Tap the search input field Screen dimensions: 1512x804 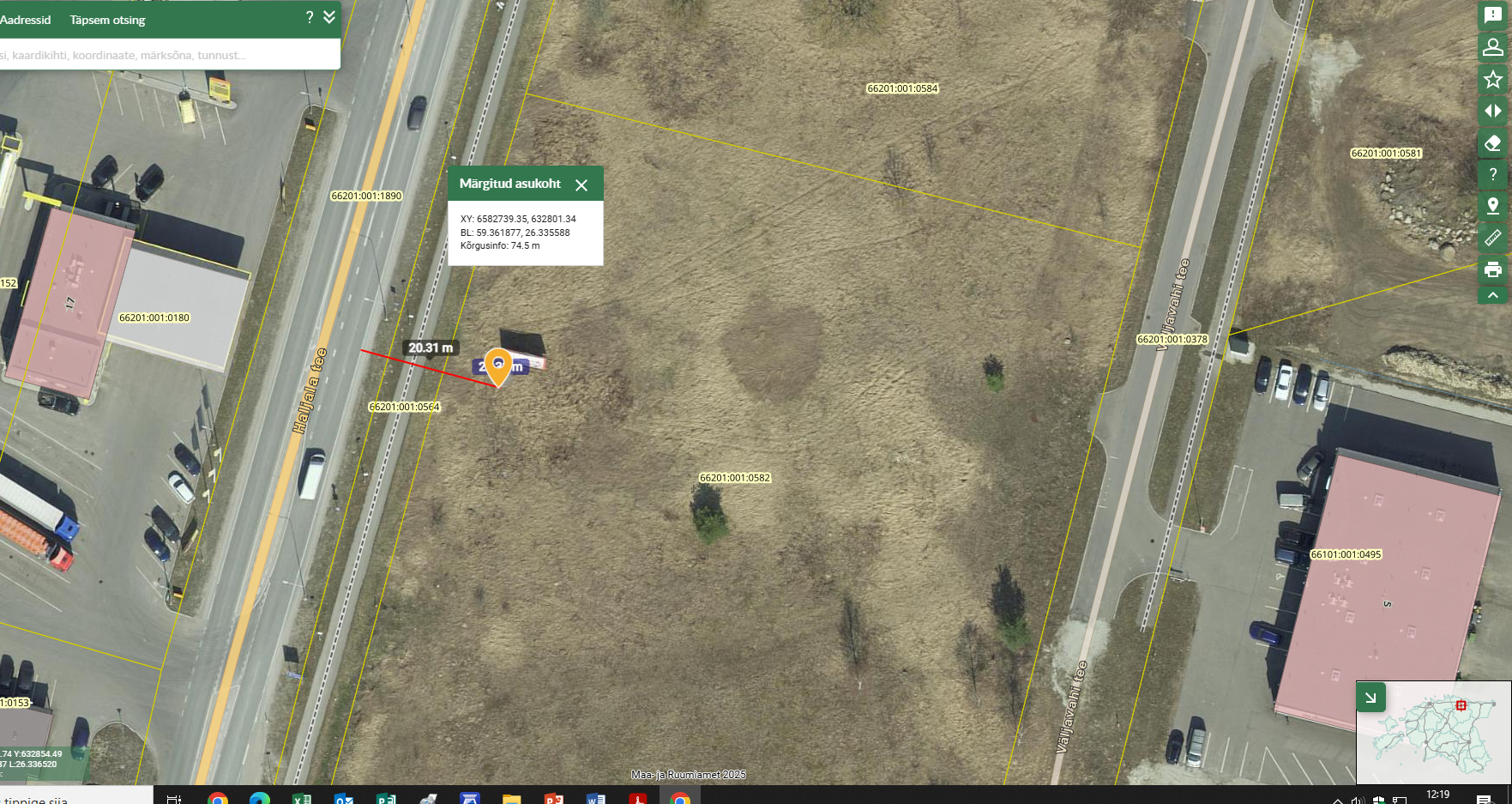tap(163, 55)
